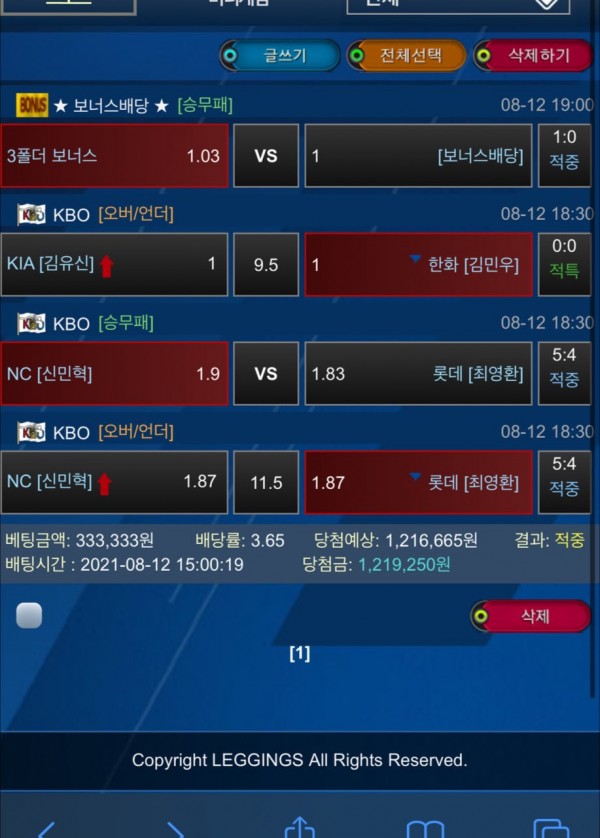This screenshot has width=600, height=838.
Task: Select all with 전체선택 button
Action: tap(406, 56)
